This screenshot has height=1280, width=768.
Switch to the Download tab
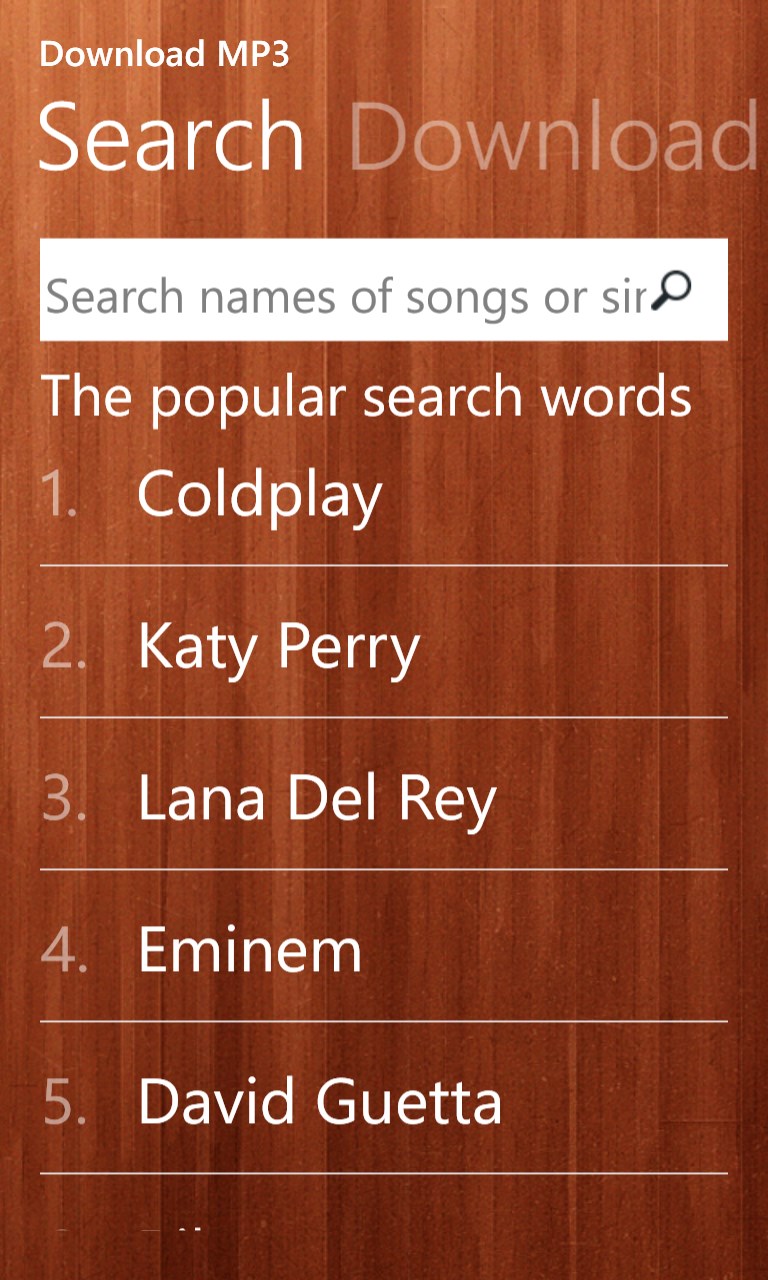click(553, 138)
